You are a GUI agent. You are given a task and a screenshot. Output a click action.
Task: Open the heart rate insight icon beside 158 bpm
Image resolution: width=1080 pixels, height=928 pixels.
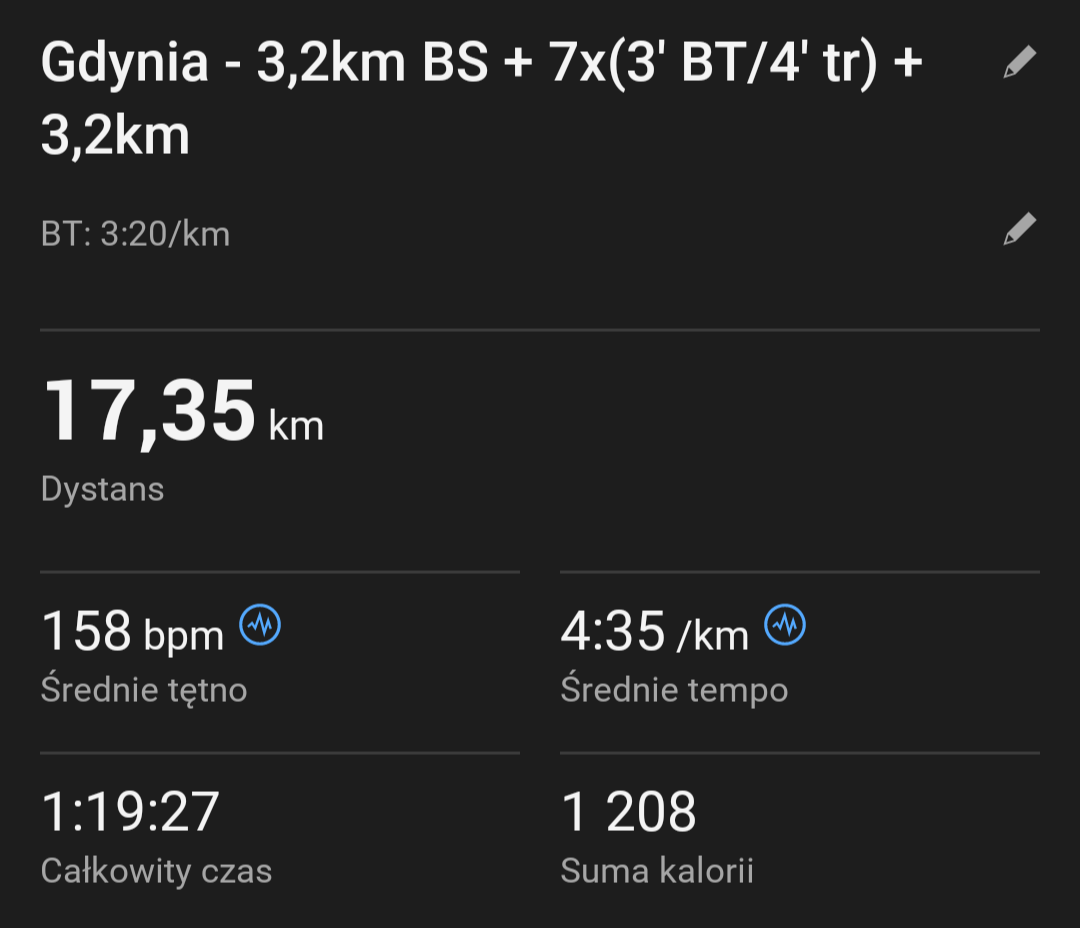pyautogui.click(x=260, y=626)
